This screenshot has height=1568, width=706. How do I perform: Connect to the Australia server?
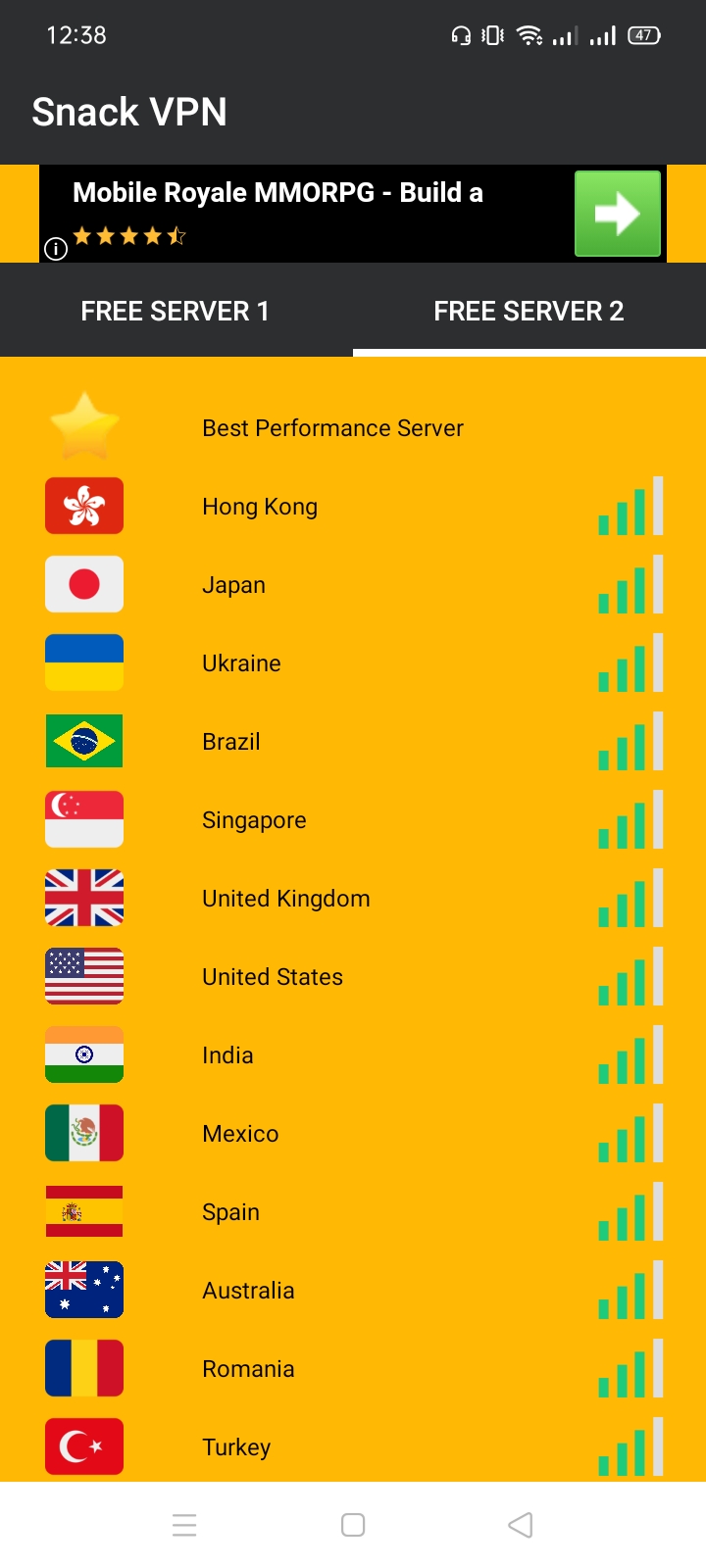coord(248,1291)
